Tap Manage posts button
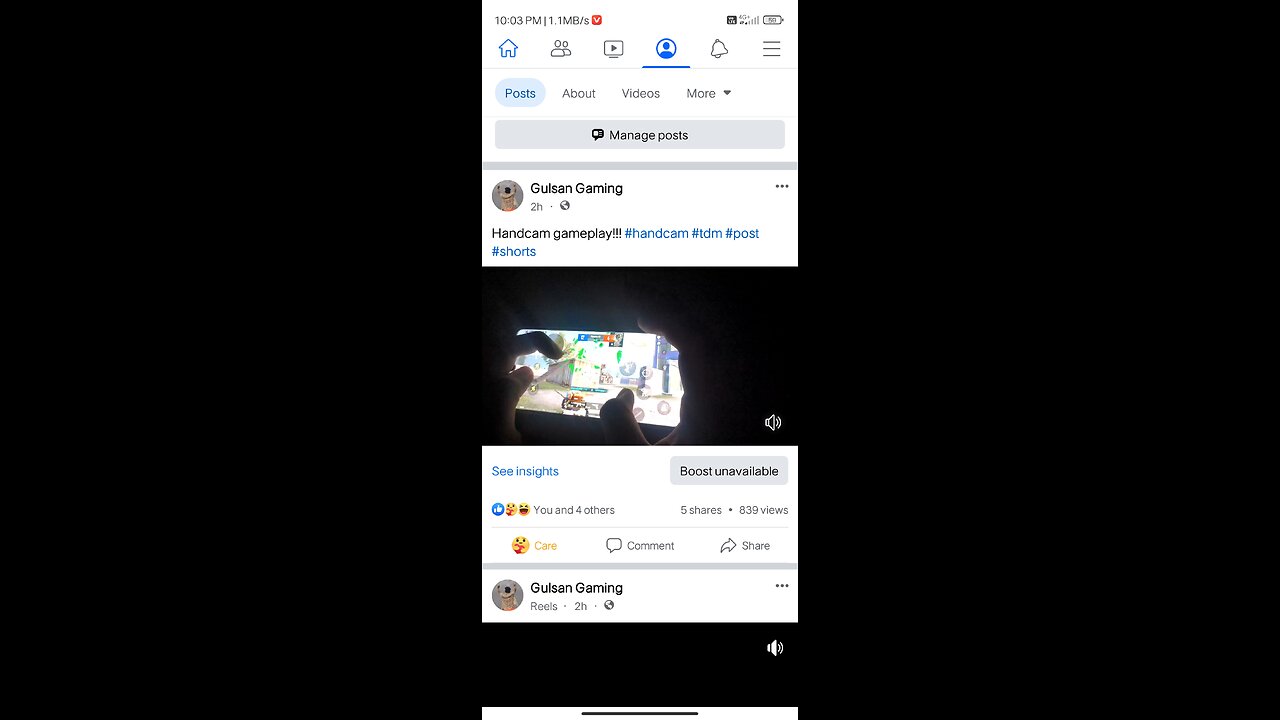 coord(639,135)
